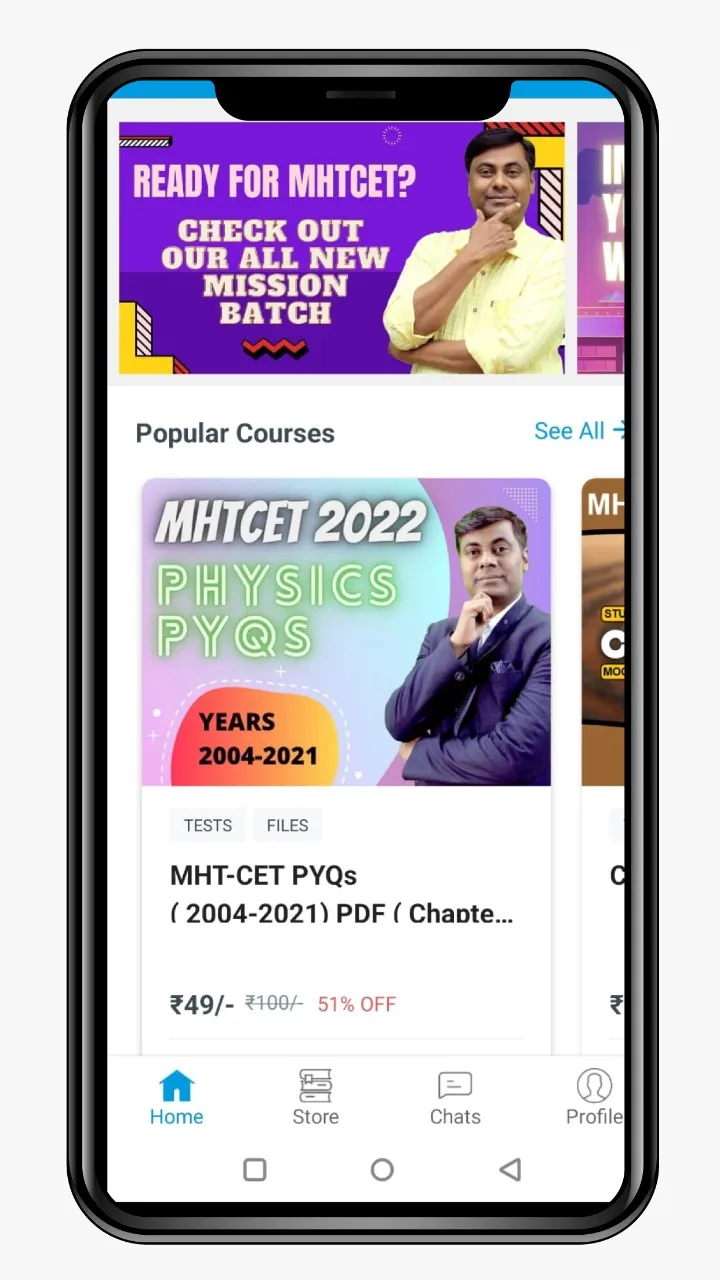Select the FILES chip on the course card
Image resolution: width=720 pixels, height=1280 pixels.
click(288, 825)
